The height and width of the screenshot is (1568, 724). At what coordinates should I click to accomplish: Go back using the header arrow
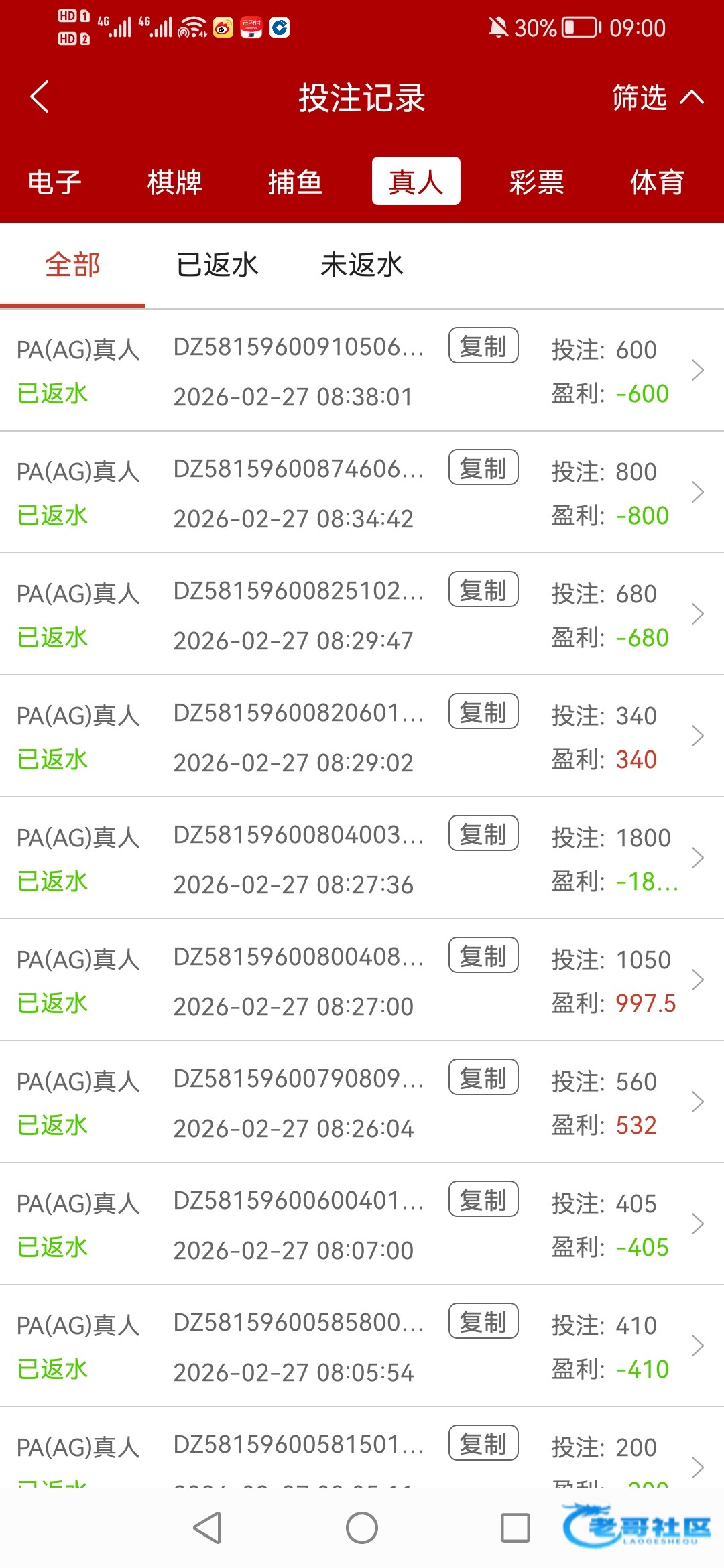point(40,97)
